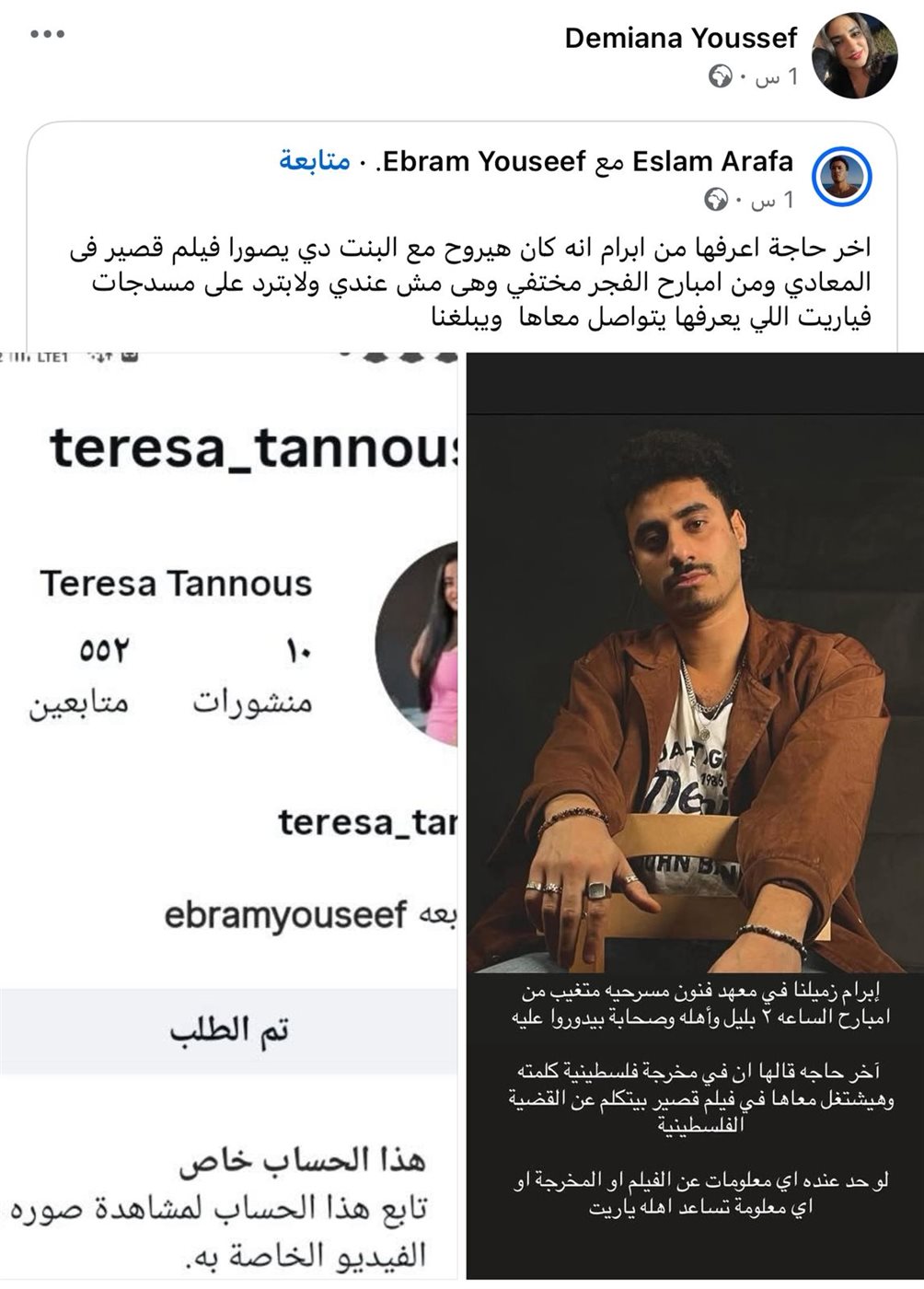924x1289 pixels.
Task: Open Eslam Arafa's profile picture
Action: point(841,175)
